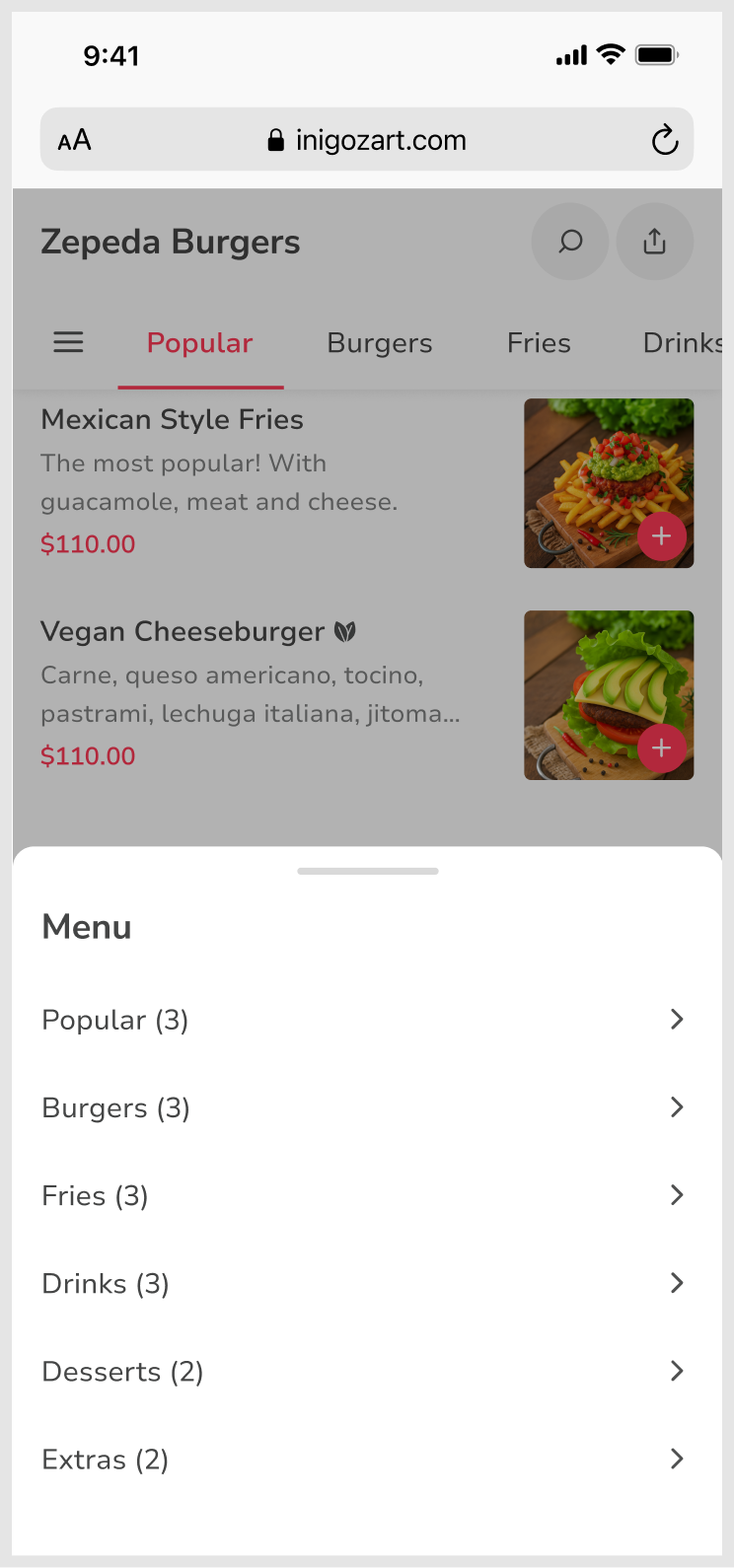The height and width of the screenshot is (1568, 734).
Task: Expand the Drinks (3) category
Action: (677, 1283)
